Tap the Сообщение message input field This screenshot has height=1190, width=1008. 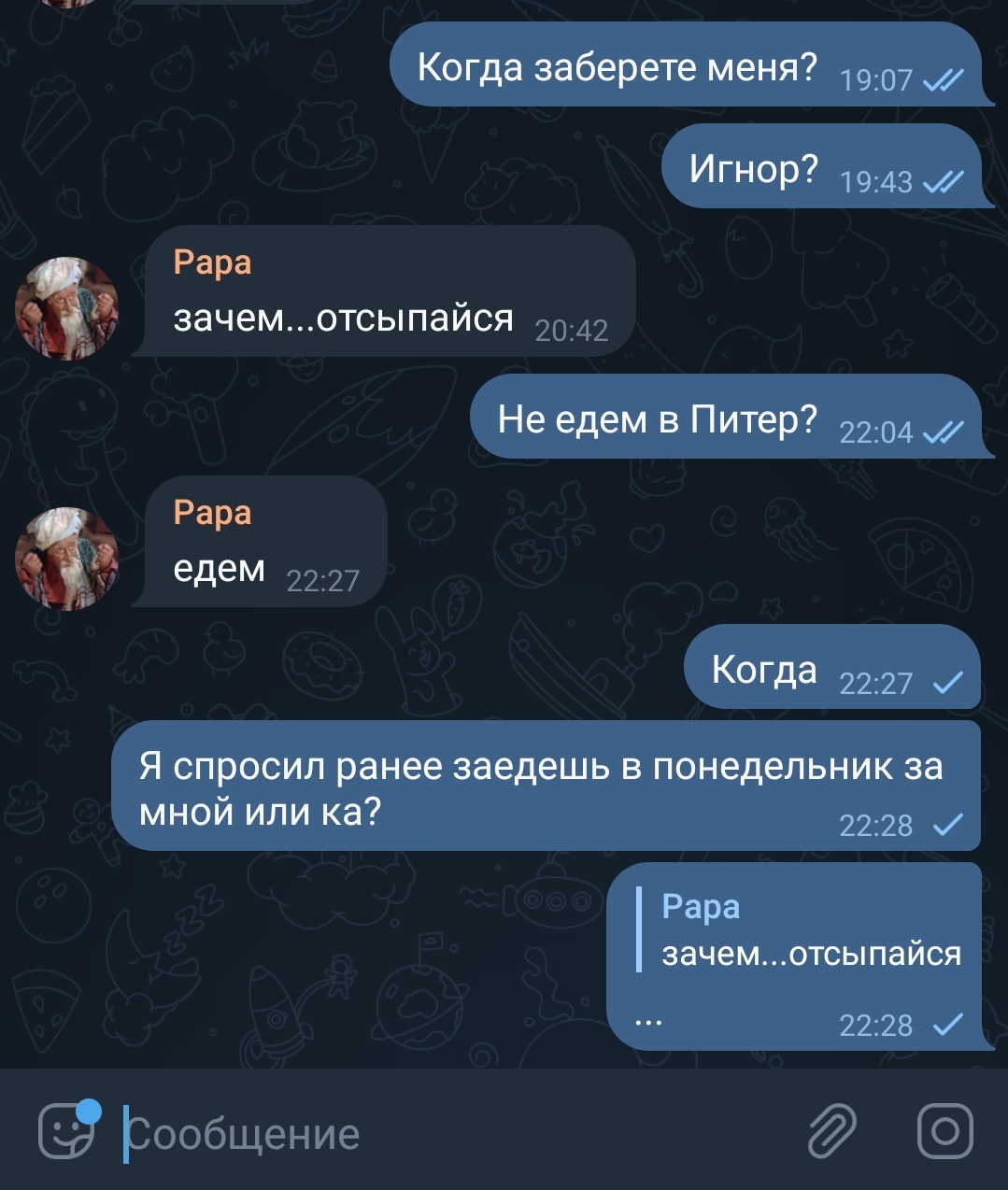point(448,1134)
